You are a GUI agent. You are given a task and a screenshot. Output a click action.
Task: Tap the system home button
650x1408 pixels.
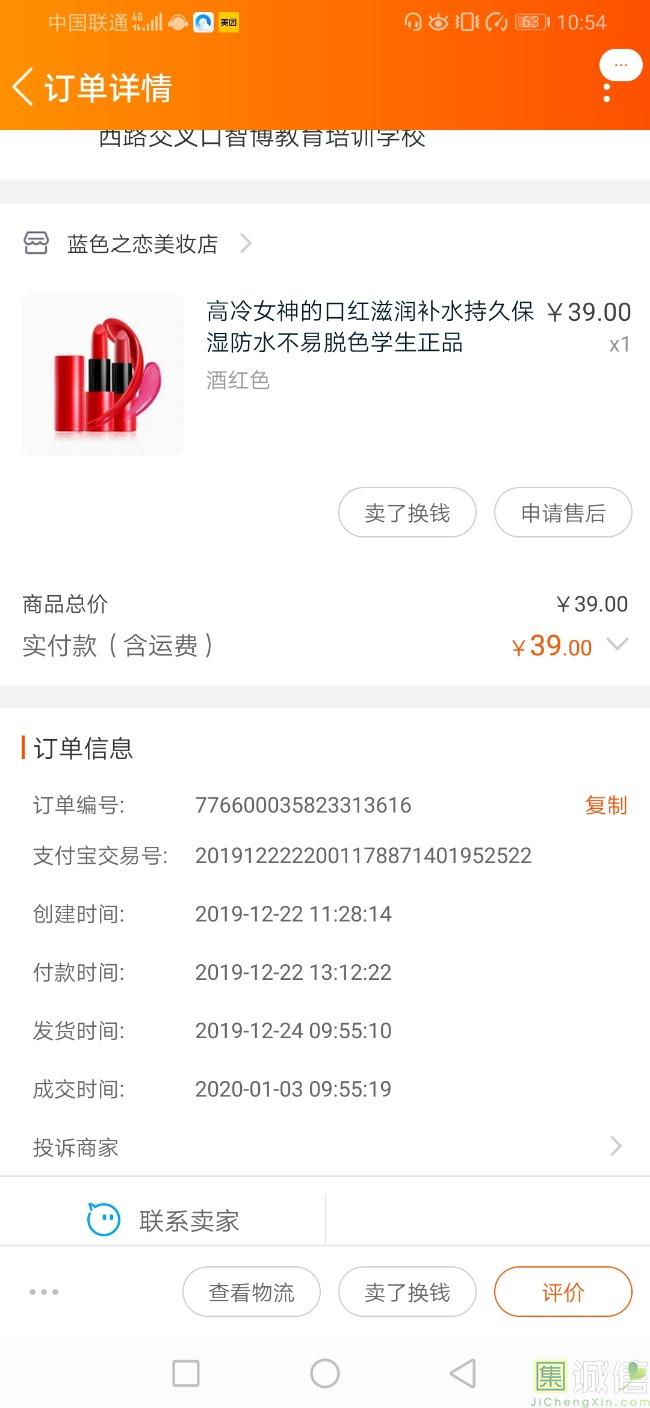(325, 1373)
